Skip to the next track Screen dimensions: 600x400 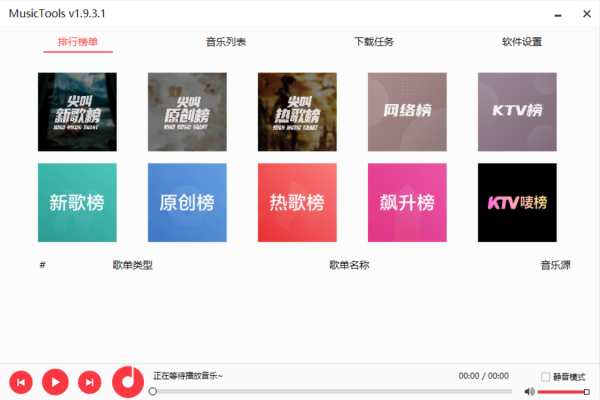point(90,381)
